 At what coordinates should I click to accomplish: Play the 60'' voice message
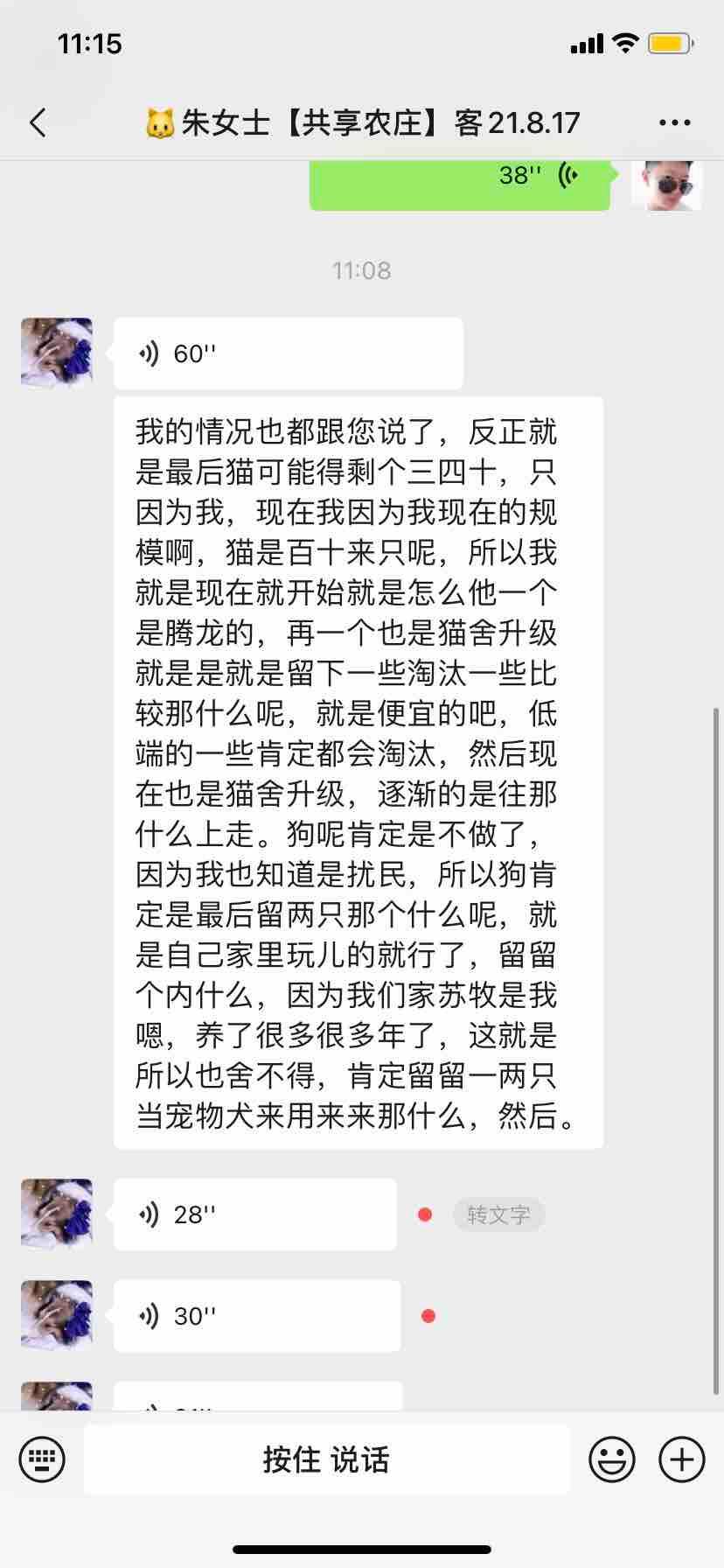click(288, 353)
